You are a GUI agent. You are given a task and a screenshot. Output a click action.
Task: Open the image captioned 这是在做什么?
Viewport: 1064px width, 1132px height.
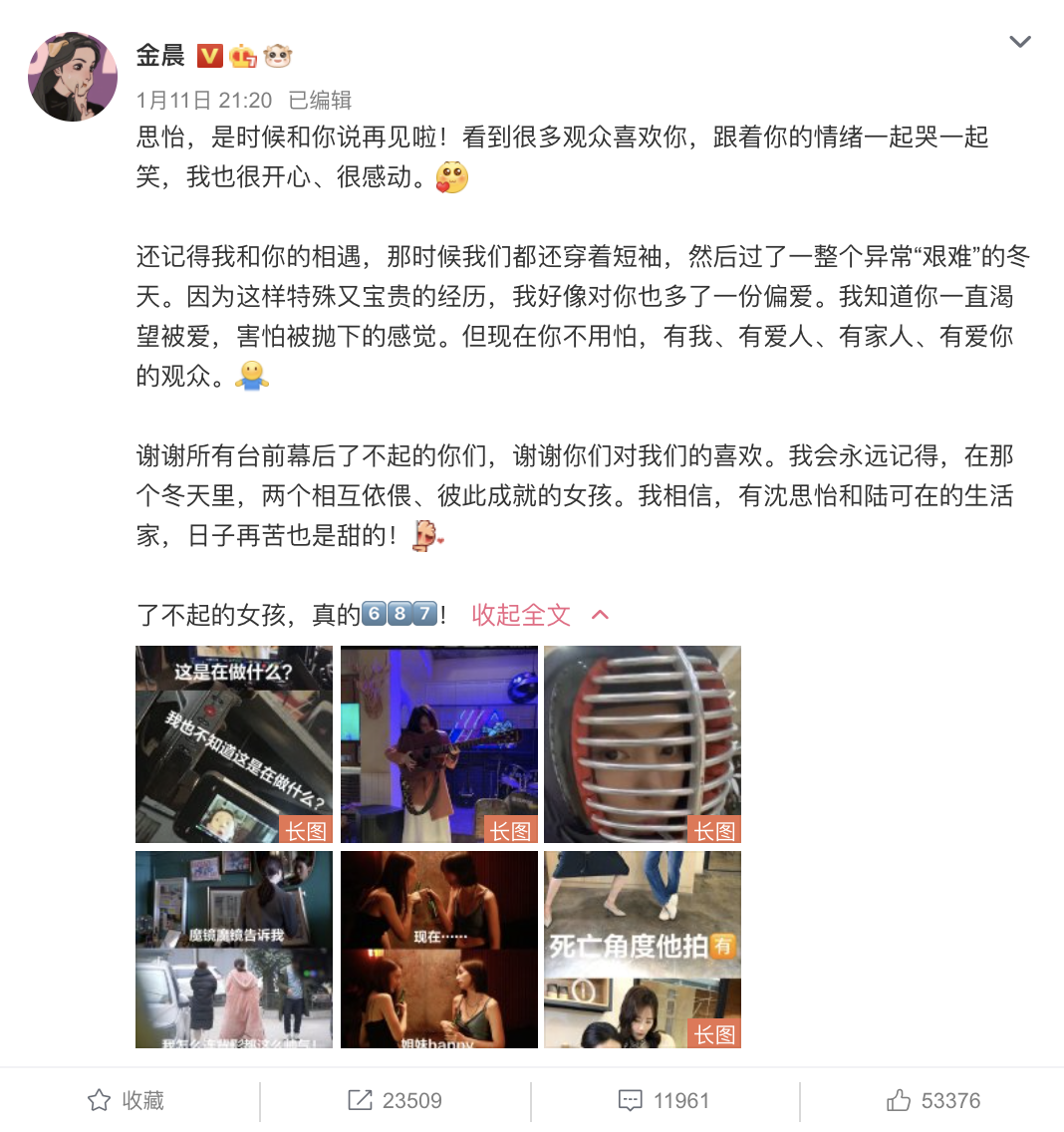(234, 743)
